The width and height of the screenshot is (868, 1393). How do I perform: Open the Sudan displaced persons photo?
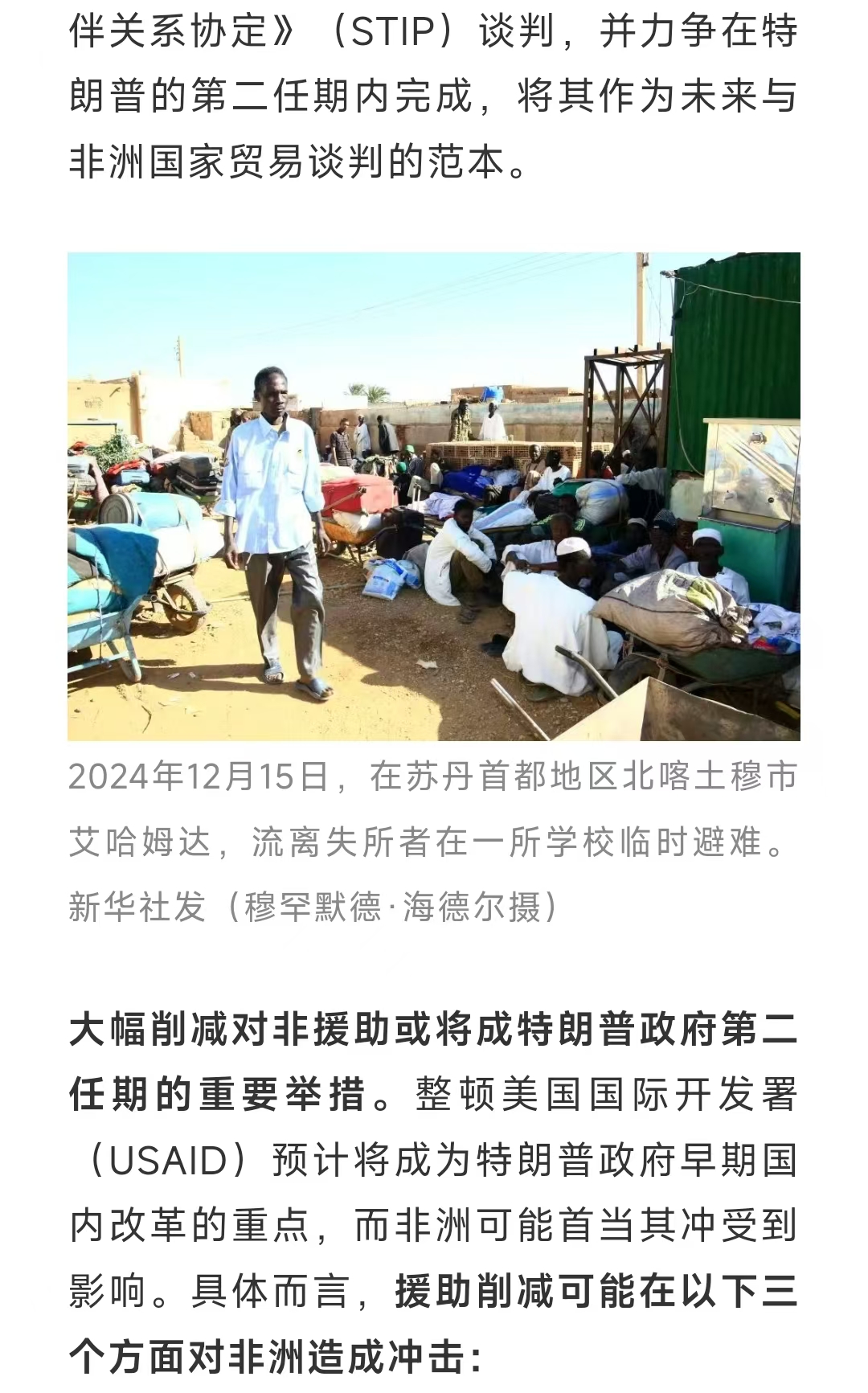tap(434, 496)
